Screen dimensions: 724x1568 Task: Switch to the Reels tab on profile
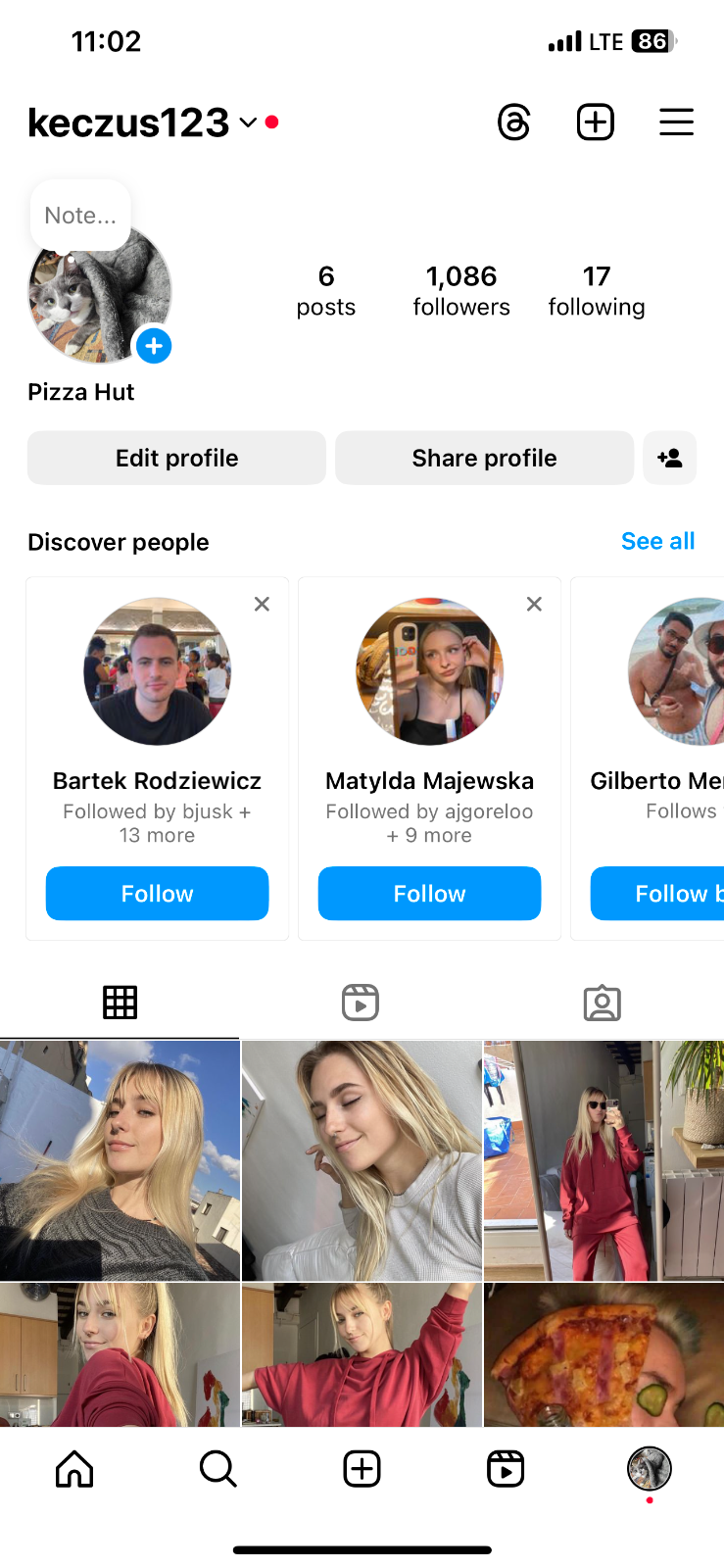(x=361, y=1003)
